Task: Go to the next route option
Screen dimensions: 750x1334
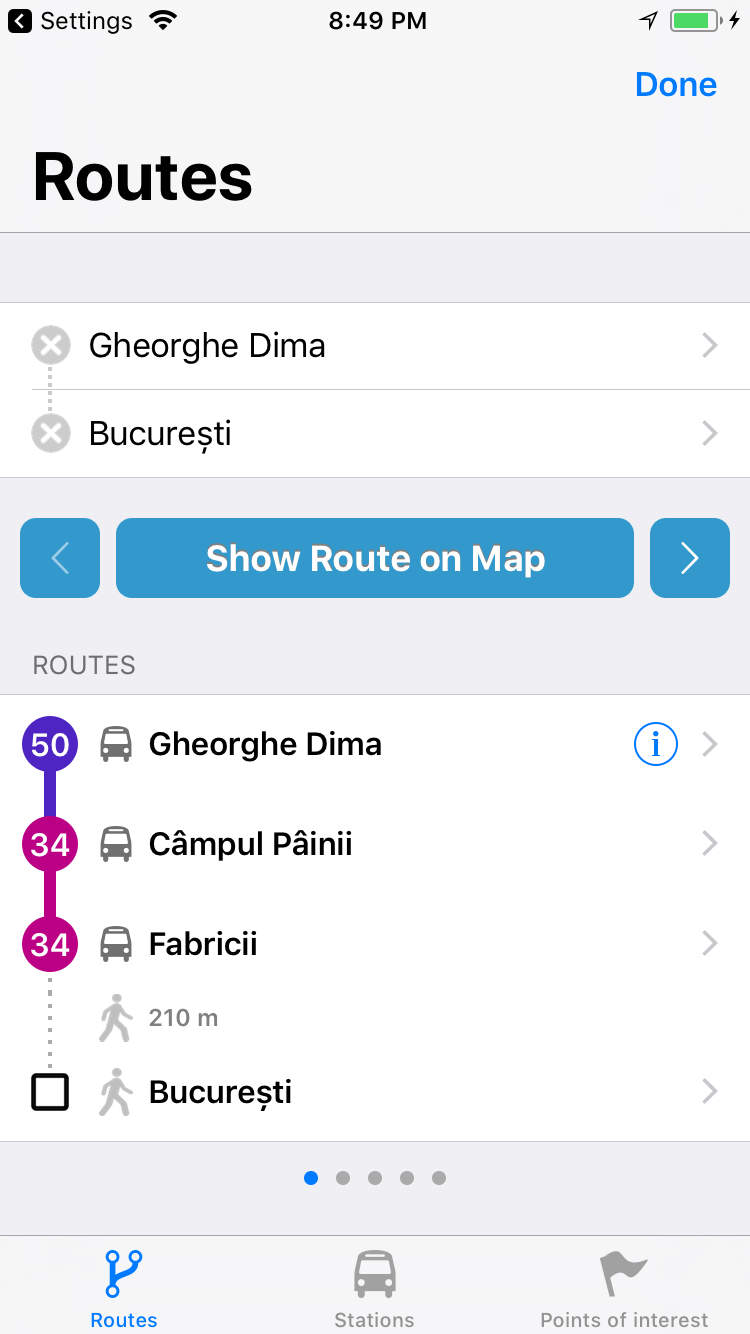Action: (x=690, y=558)
